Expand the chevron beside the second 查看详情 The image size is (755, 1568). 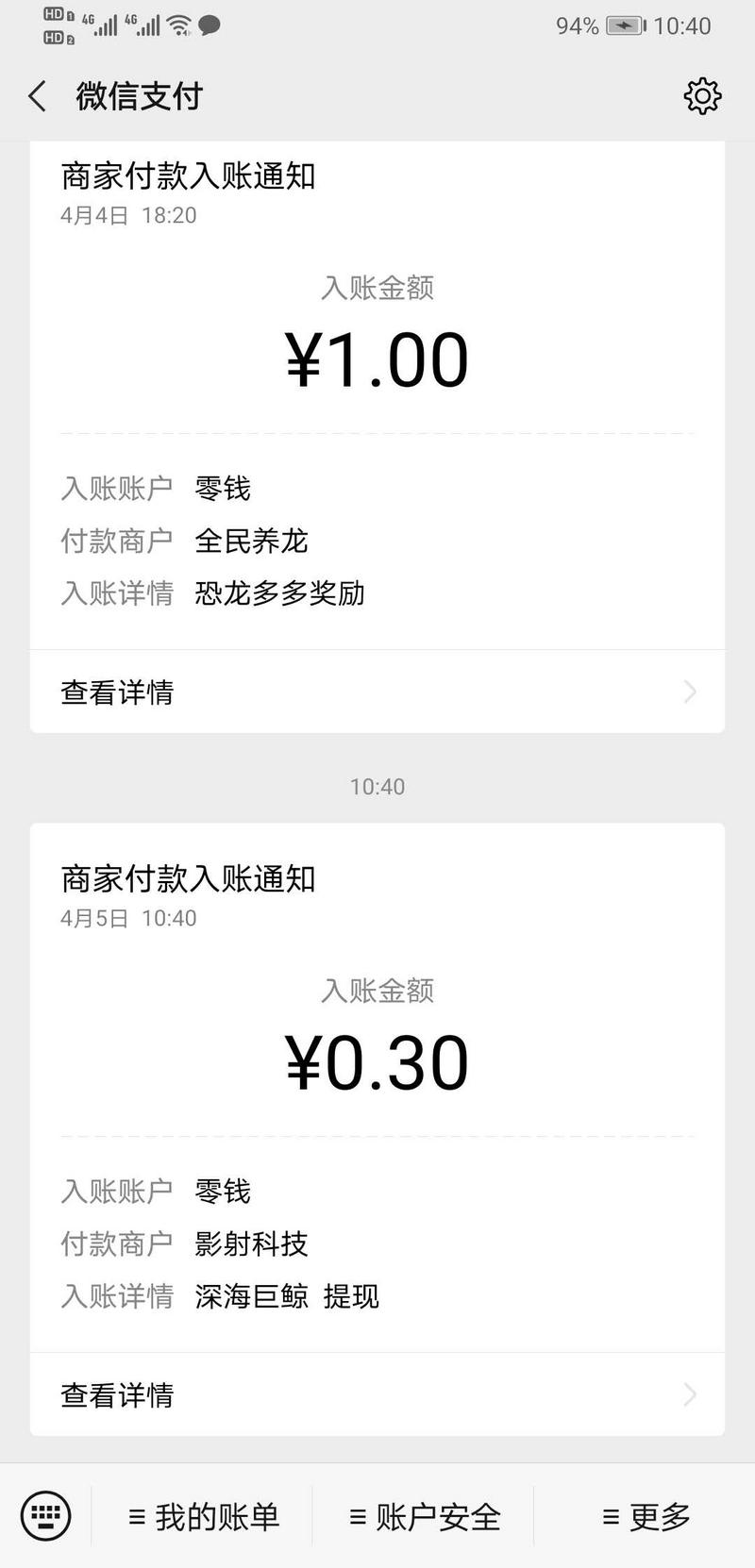690,1394
